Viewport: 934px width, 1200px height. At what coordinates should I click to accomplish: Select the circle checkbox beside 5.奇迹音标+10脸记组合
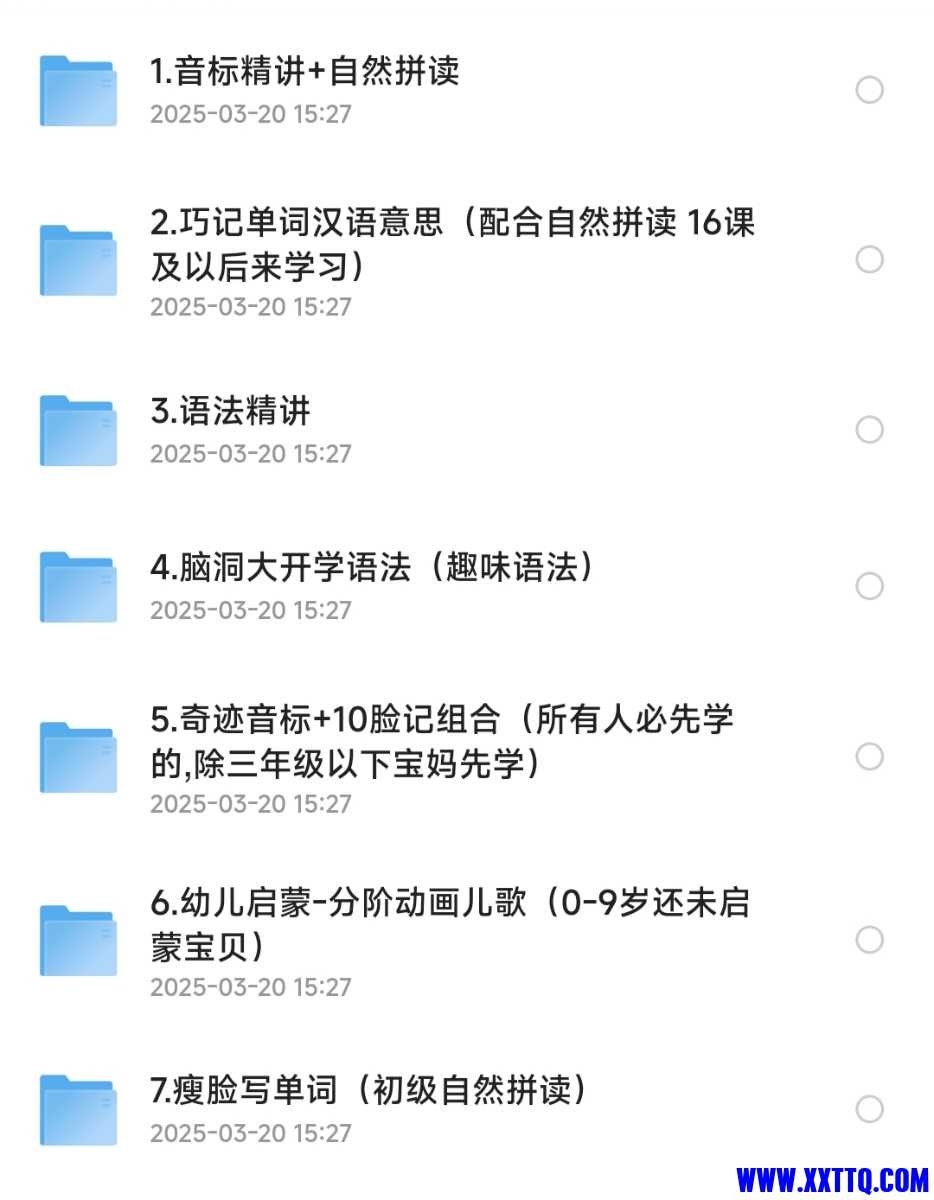[x=870, y=757]
